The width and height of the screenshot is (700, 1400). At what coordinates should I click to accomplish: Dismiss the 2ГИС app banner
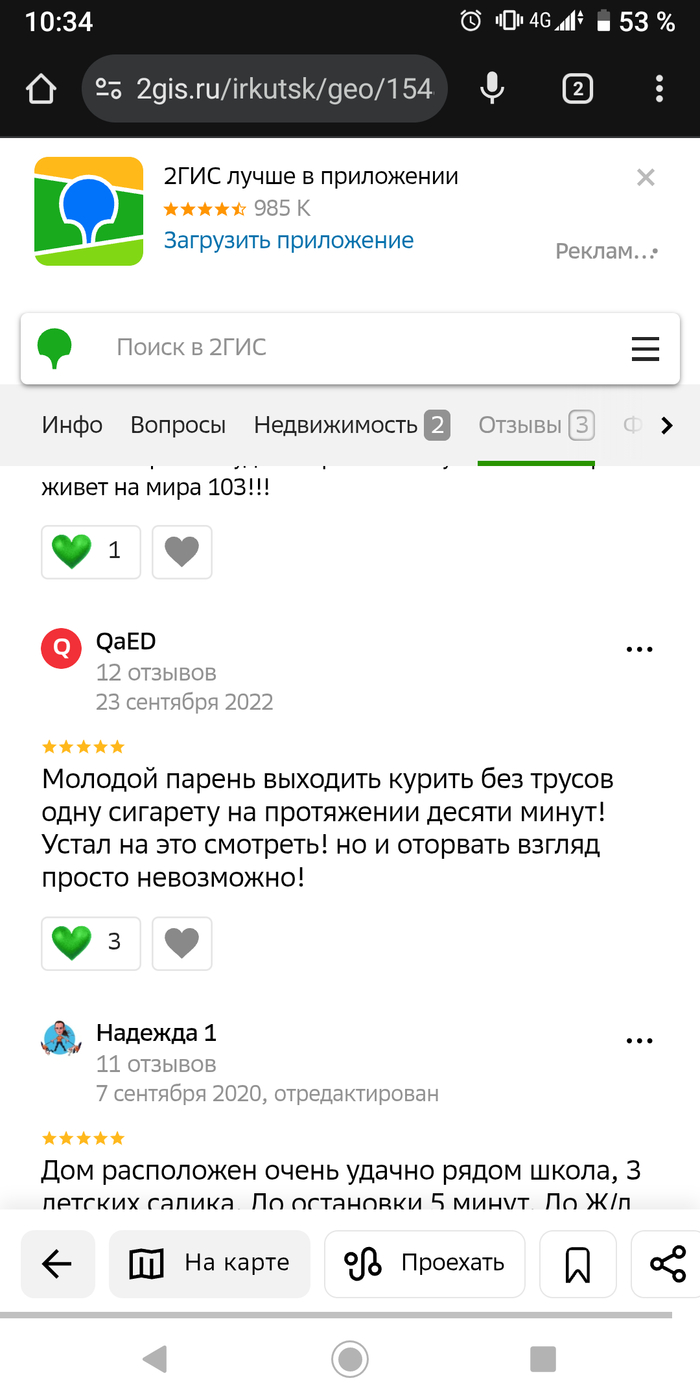(645, 178)
